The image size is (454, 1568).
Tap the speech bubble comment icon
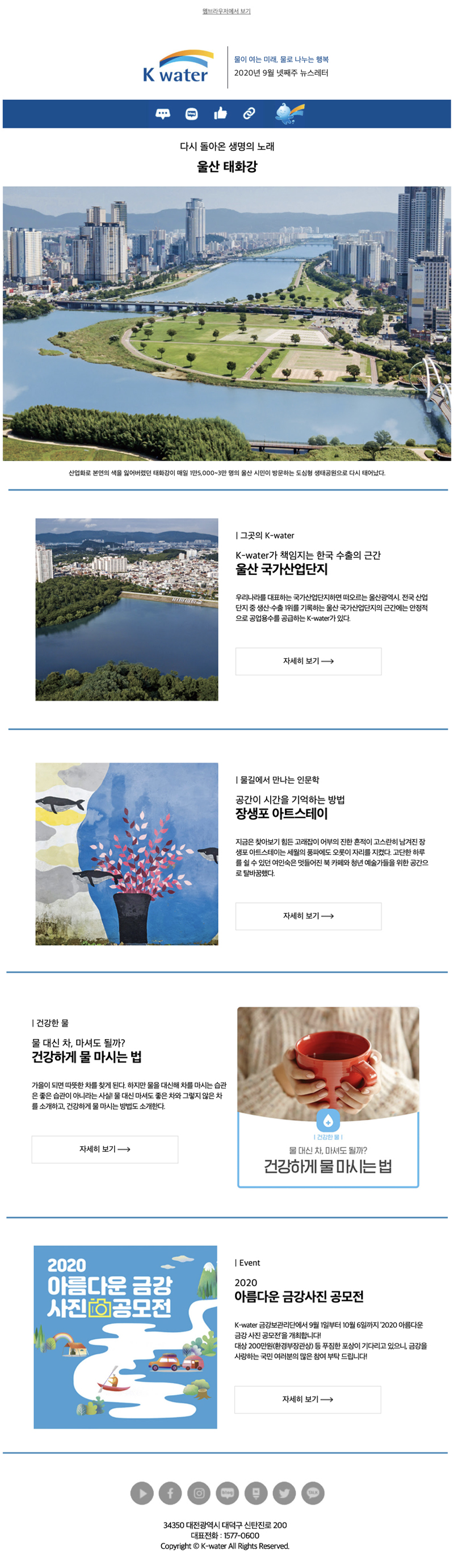[163, 114]
